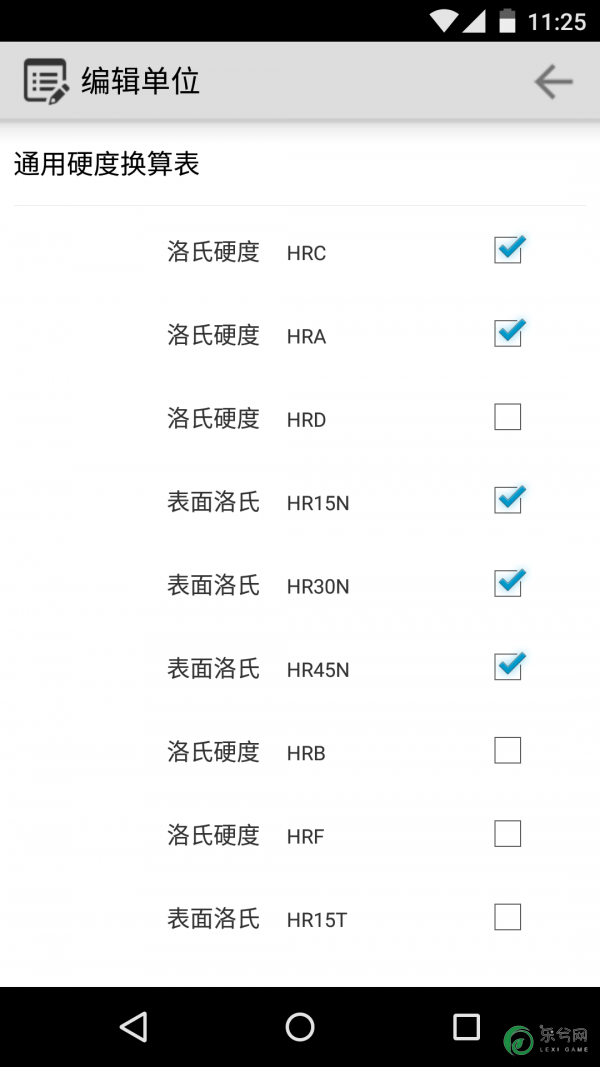Deselect the HR45N checkbox
The image size is (600, 1067).
click(x=508, y=667)
